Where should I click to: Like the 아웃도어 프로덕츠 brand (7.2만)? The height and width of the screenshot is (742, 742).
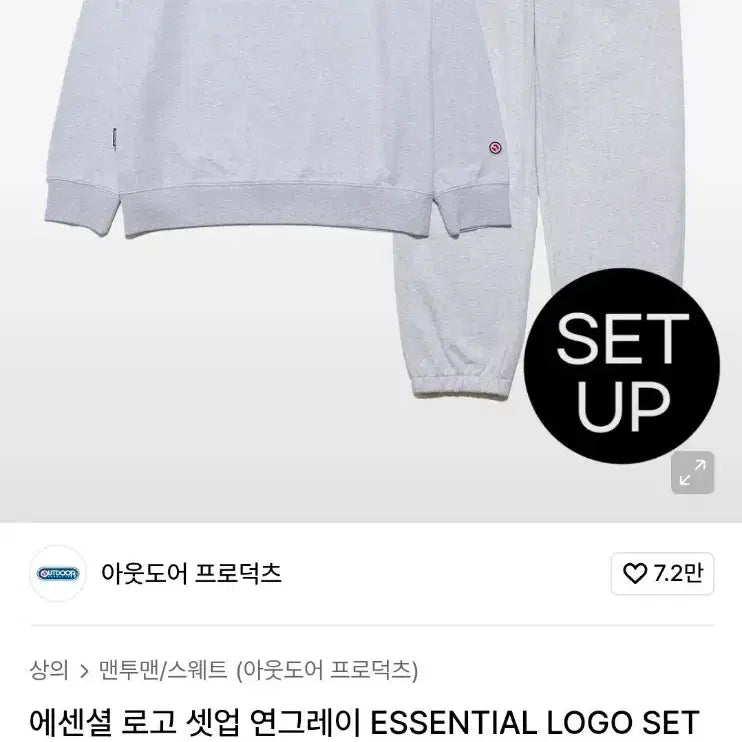(x=662, y=574)
